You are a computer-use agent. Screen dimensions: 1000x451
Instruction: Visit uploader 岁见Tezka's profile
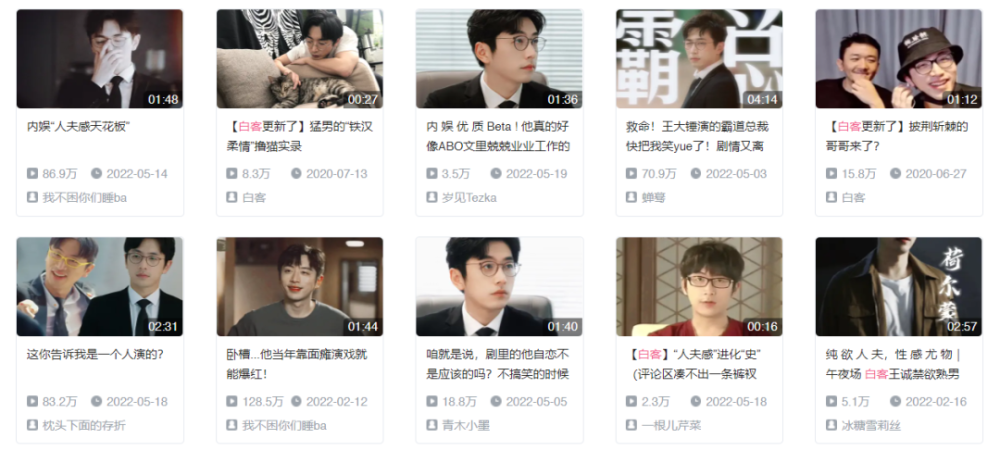point(469,197)
